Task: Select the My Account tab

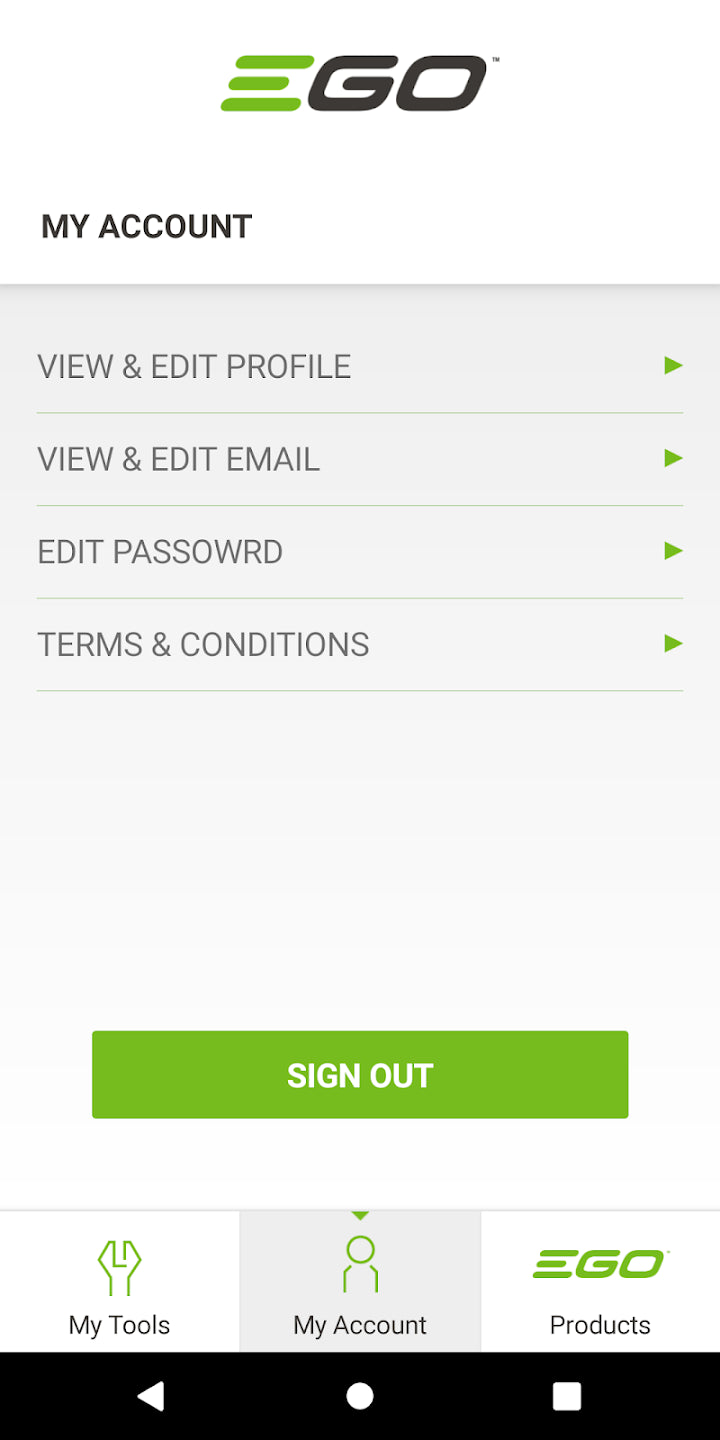Action: point(360,1285)
